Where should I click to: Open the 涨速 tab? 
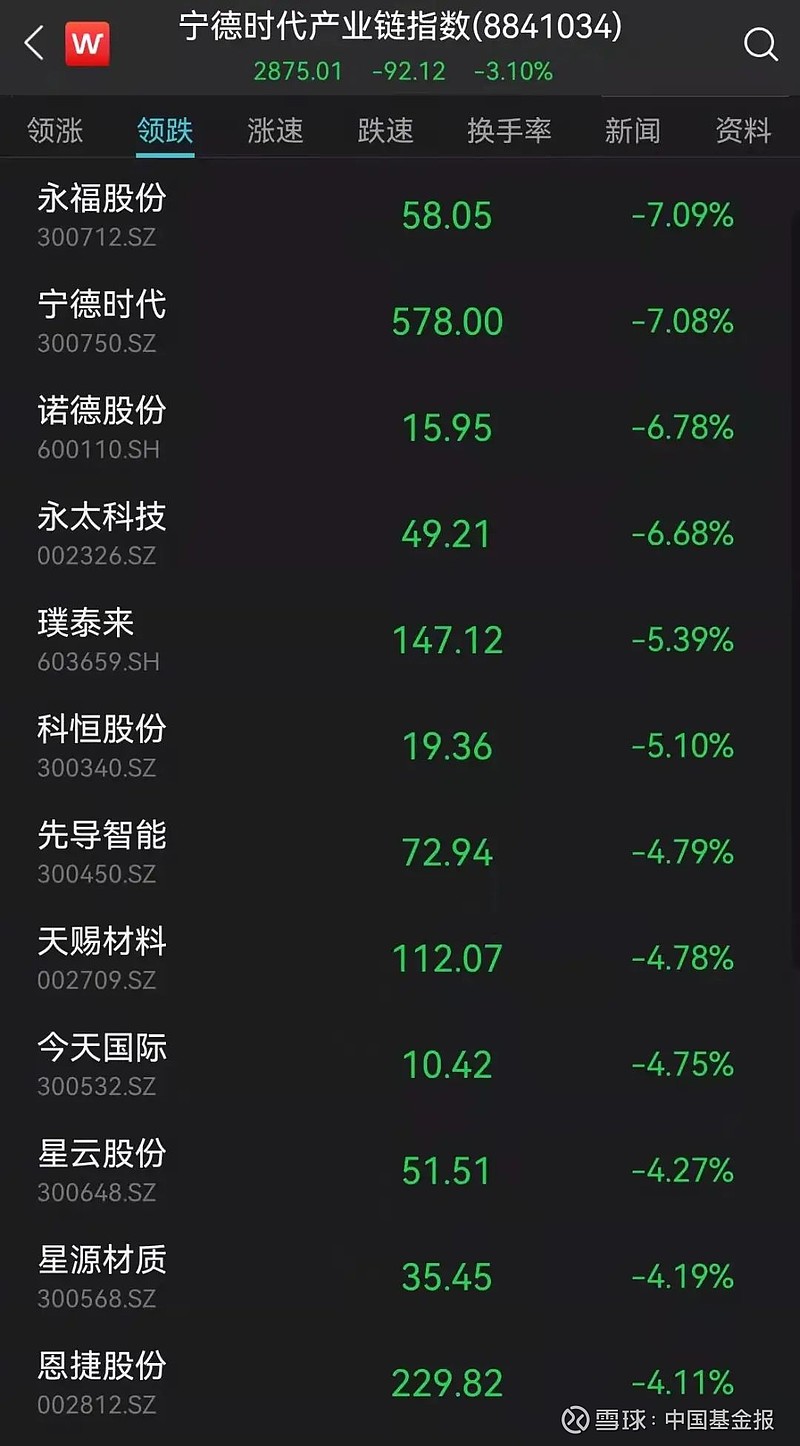[x=274, y=131]
